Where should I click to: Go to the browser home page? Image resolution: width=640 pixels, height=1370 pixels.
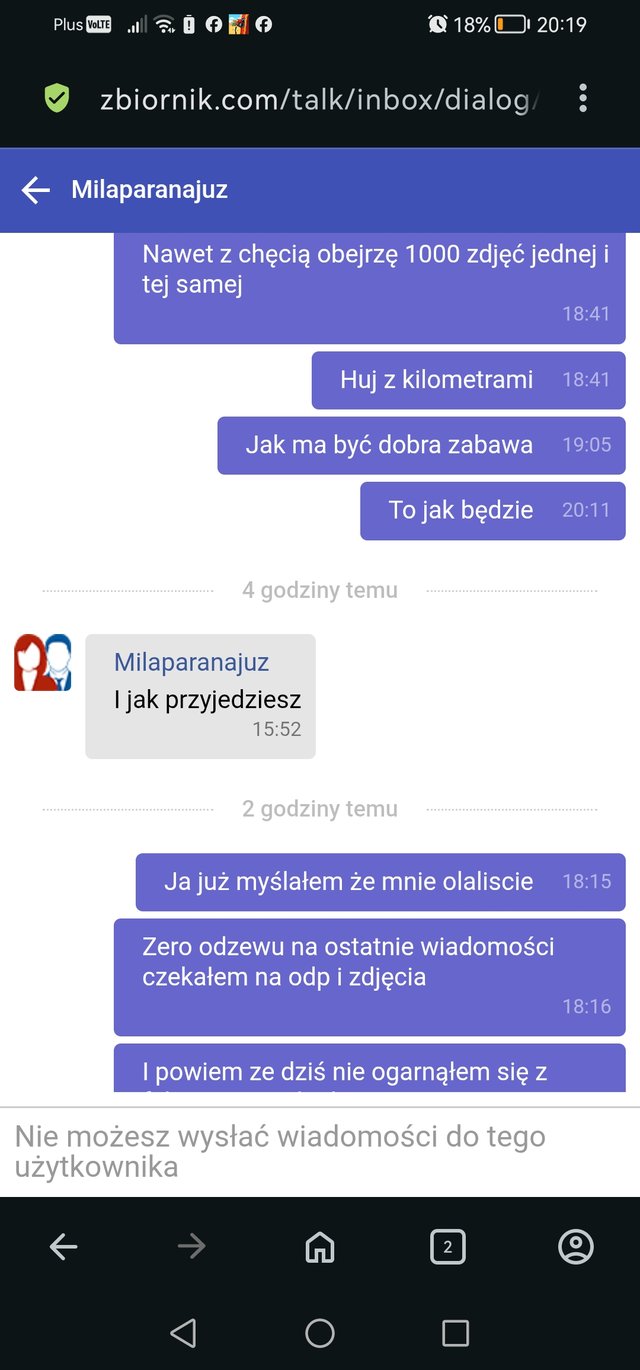click(319, 1246)
